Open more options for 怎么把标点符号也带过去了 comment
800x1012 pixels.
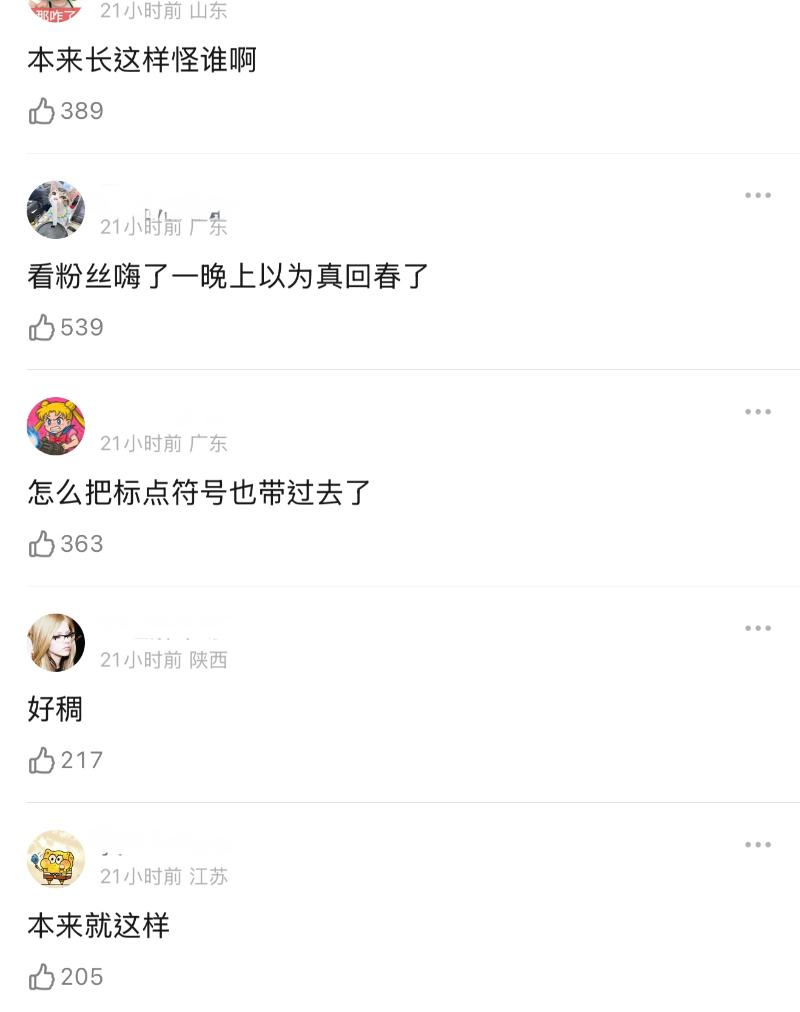point(758,412)
